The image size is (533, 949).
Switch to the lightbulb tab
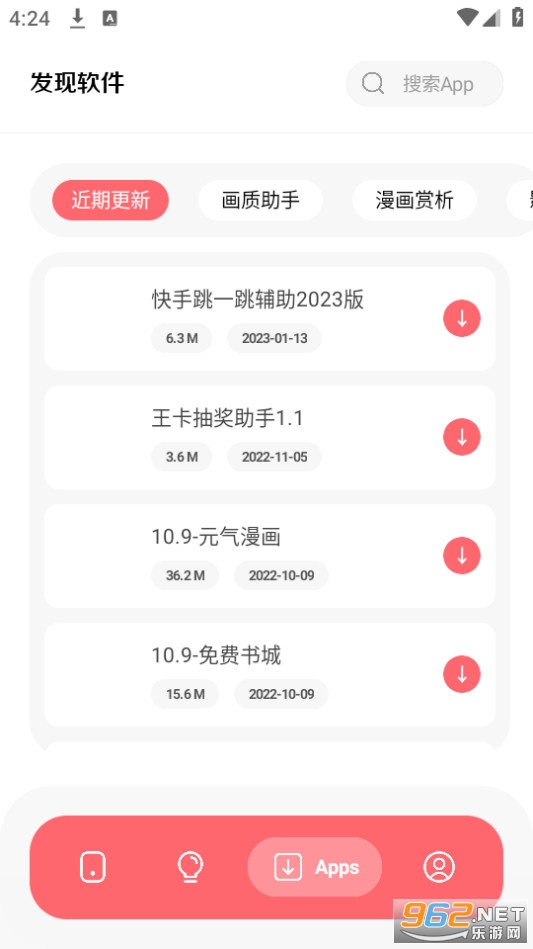pos(190,867)
